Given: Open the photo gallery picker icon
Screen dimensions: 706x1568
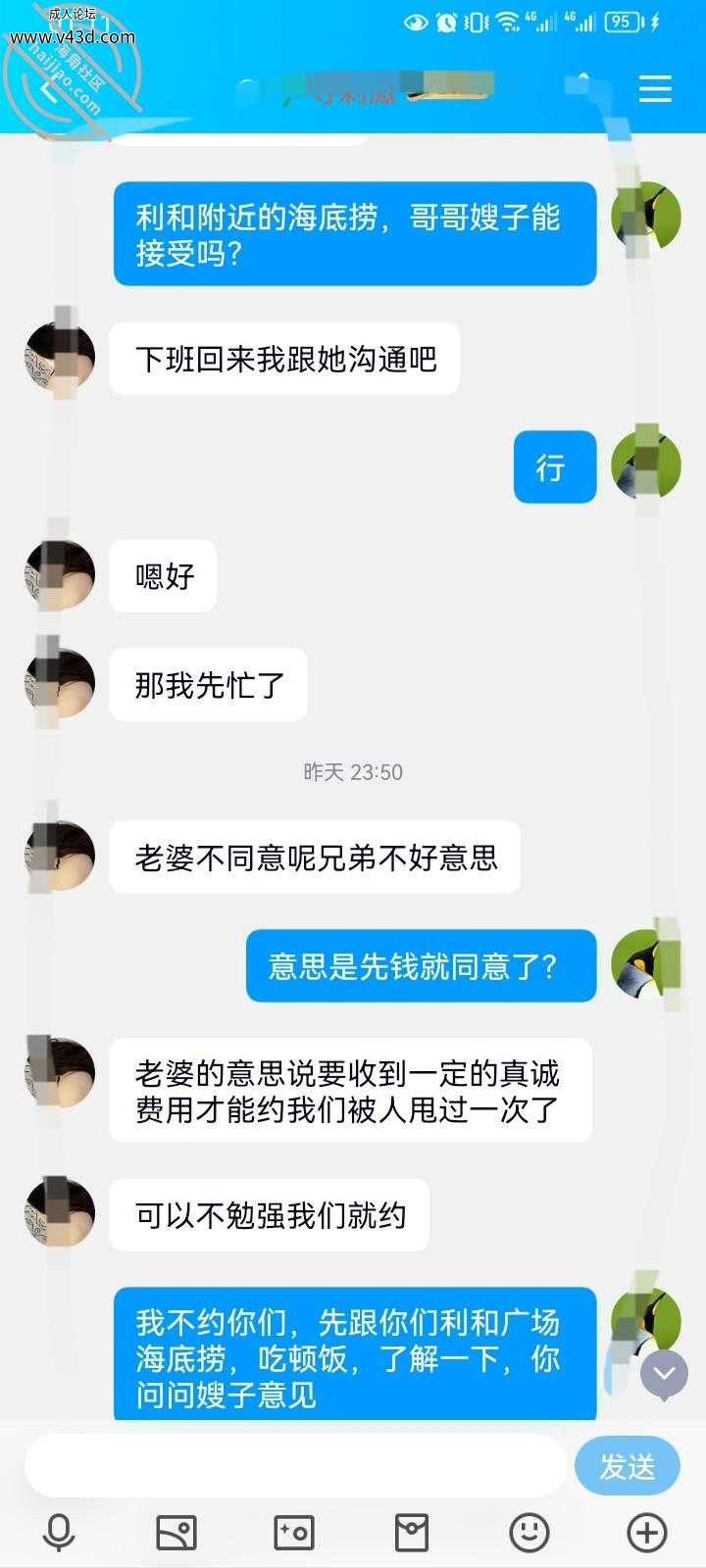Looking at the screenshot, I should tap(176, 1533).
